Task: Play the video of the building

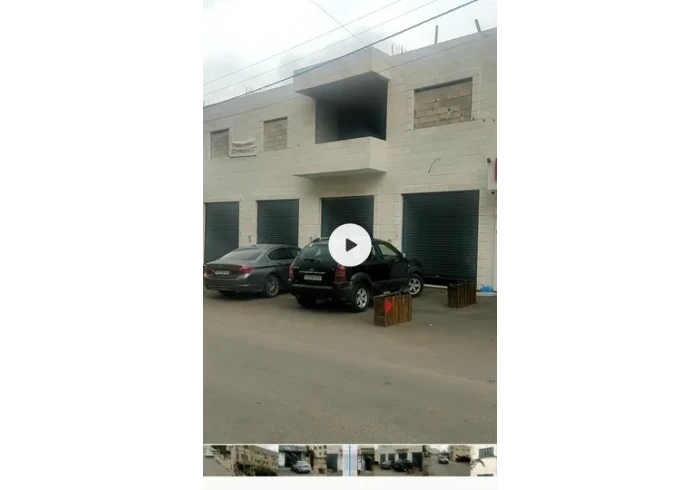Action: click(x=350, y=245)
